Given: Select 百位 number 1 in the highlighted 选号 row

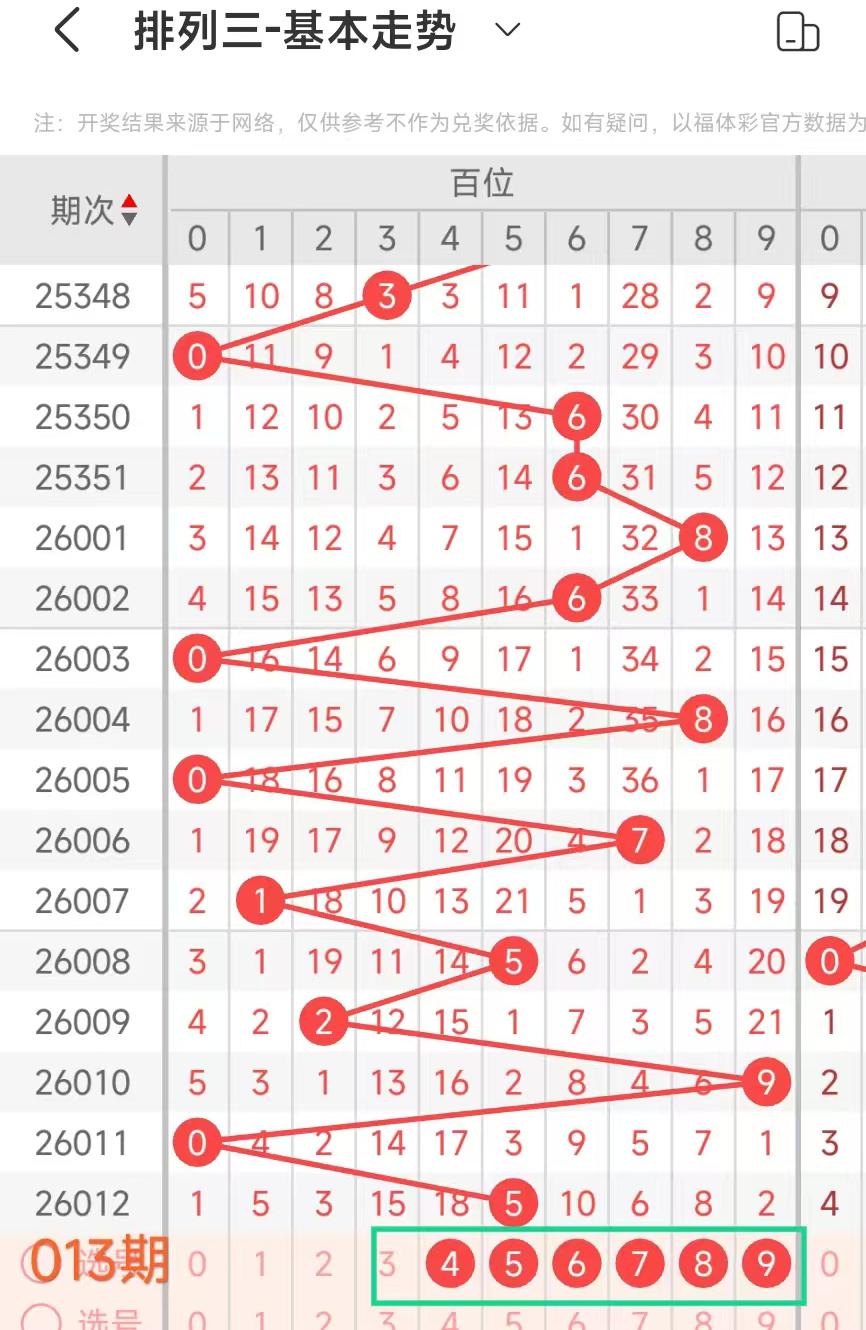Looking at the screenshot, I should coord(260,1264).
